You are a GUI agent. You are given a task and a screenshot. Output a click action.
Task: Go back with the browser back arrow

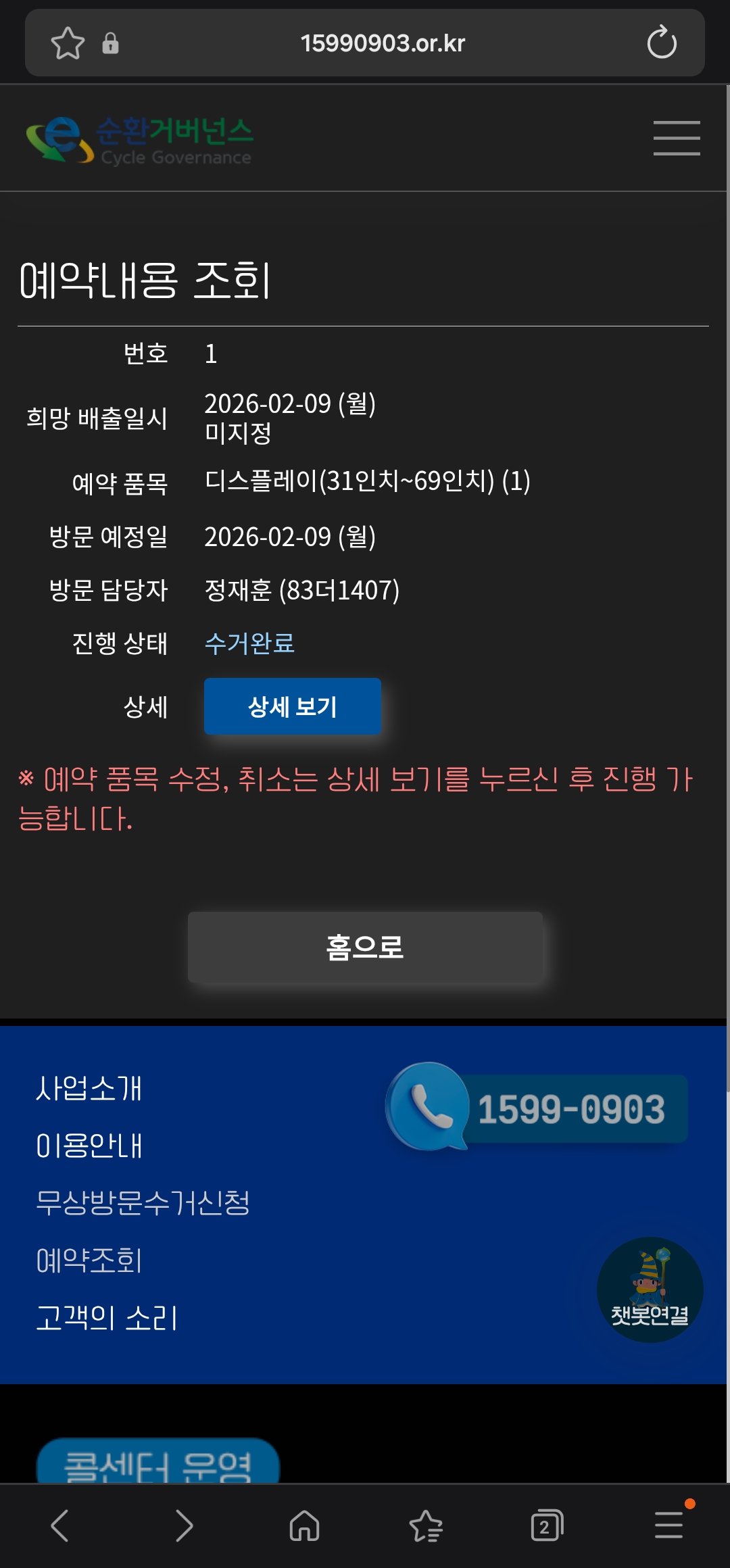click(59, 1525)
